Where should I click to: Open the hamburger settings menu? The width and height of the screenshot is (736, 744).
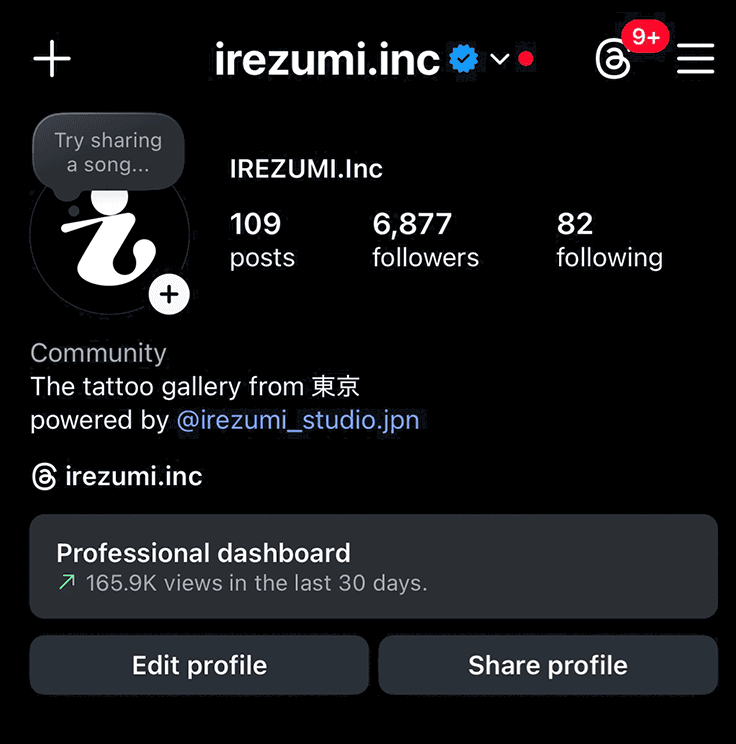pyautogui.click(x=695, y=60)
